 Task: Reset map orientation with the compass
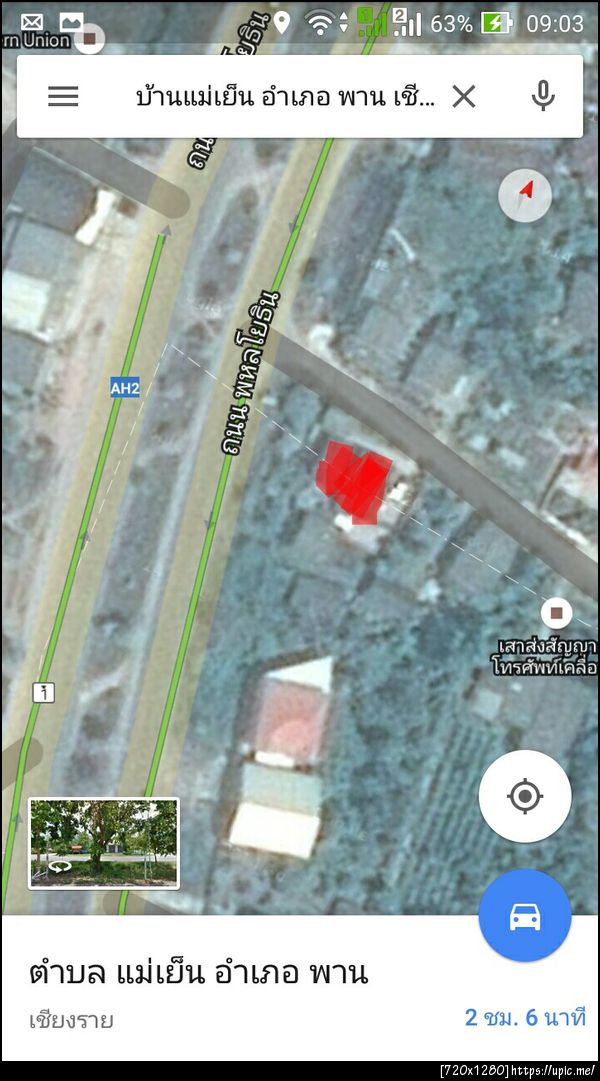coord(525,195)
